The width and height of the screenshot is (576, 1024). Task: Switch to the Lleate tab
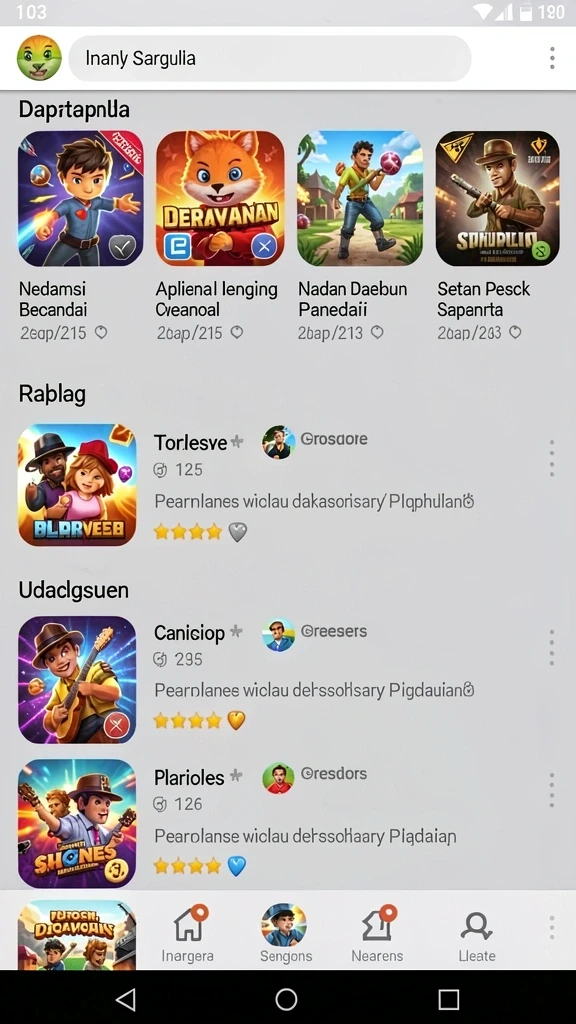(x=476, y=934)
